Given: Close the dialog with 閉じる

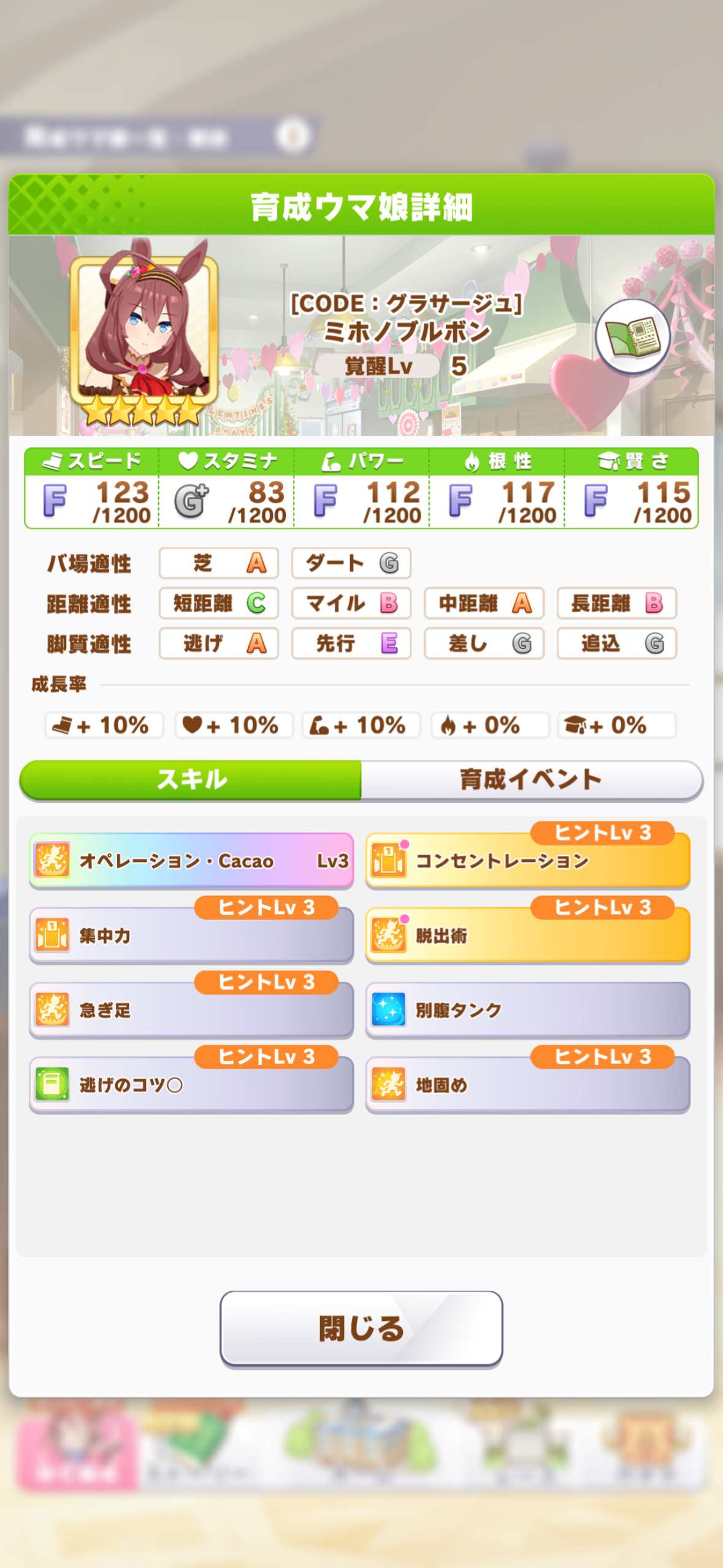Looking at the screenshot, I should pos(361,1328).
